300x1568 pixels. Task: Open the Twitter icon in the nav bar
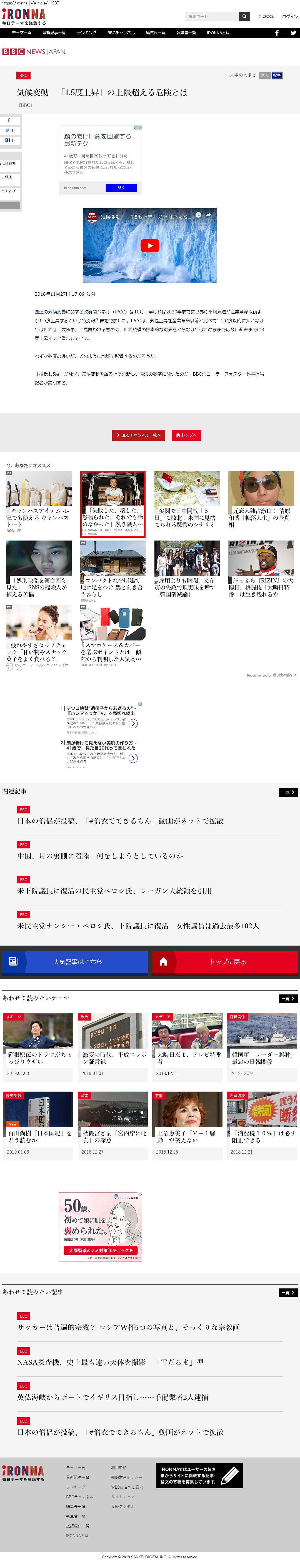[x=293, y=33]
